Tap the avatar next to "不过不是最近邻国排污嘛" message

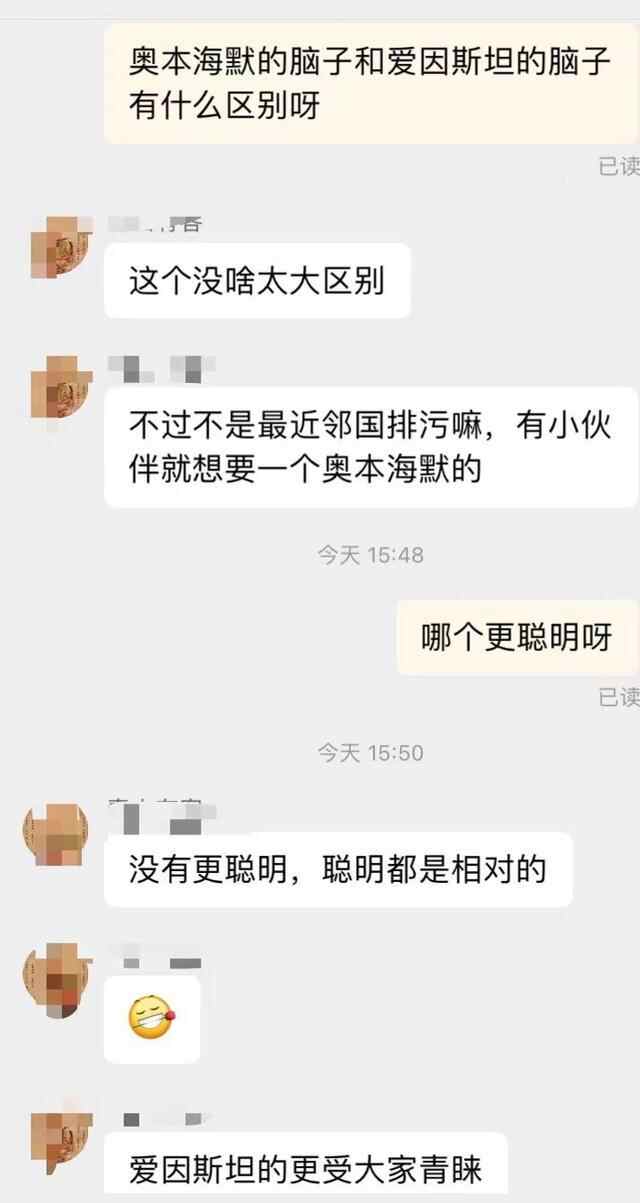(60, 387)
